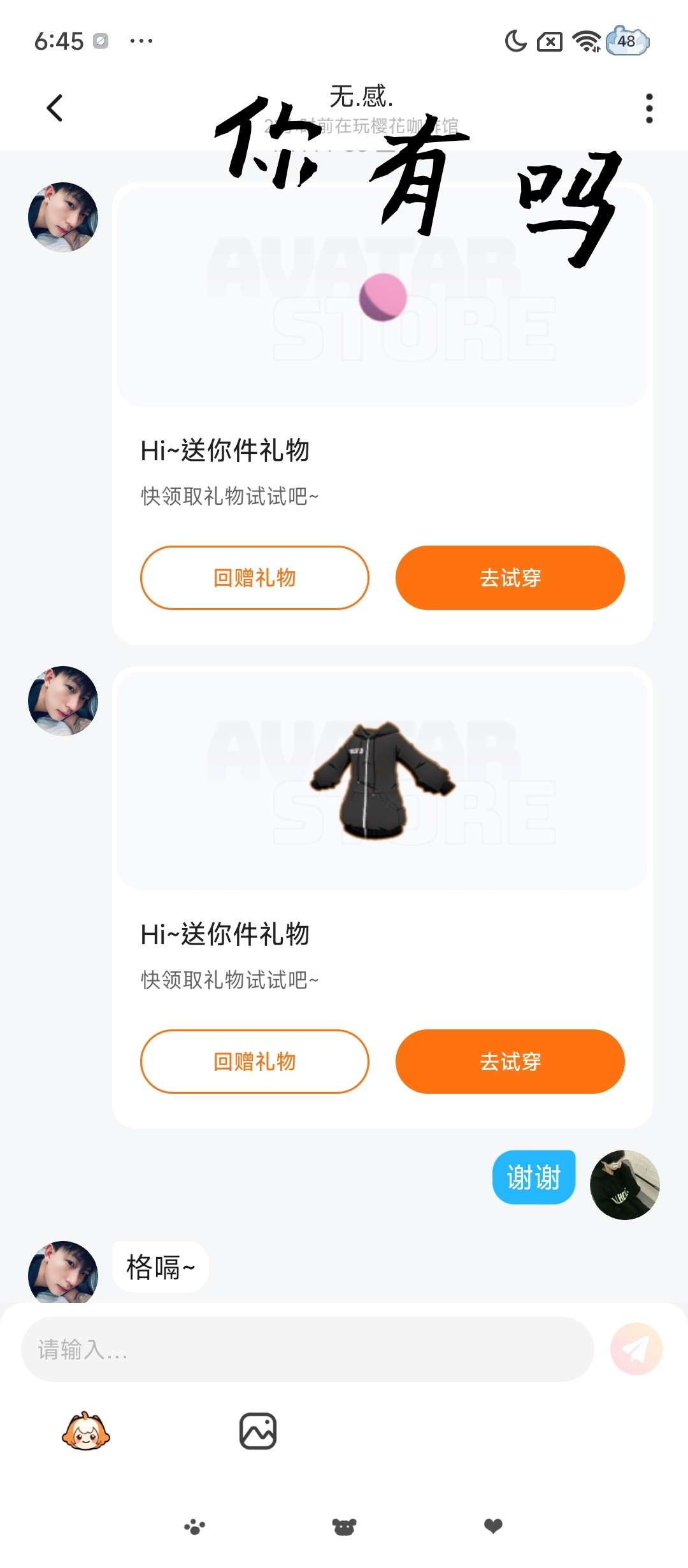Select the paw print sticker tab
The height and width of the screenshot is (1568, 688).
coord(194,1527)
